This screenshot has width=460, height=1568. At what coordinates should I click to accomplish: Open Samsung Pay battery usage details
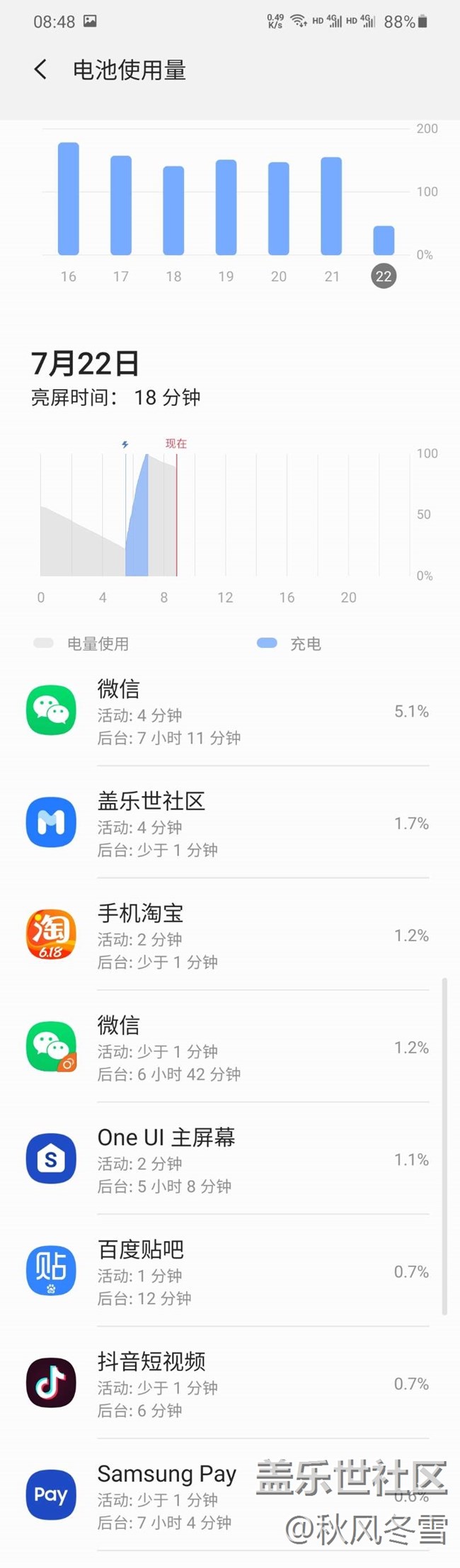click(170, 1496)
